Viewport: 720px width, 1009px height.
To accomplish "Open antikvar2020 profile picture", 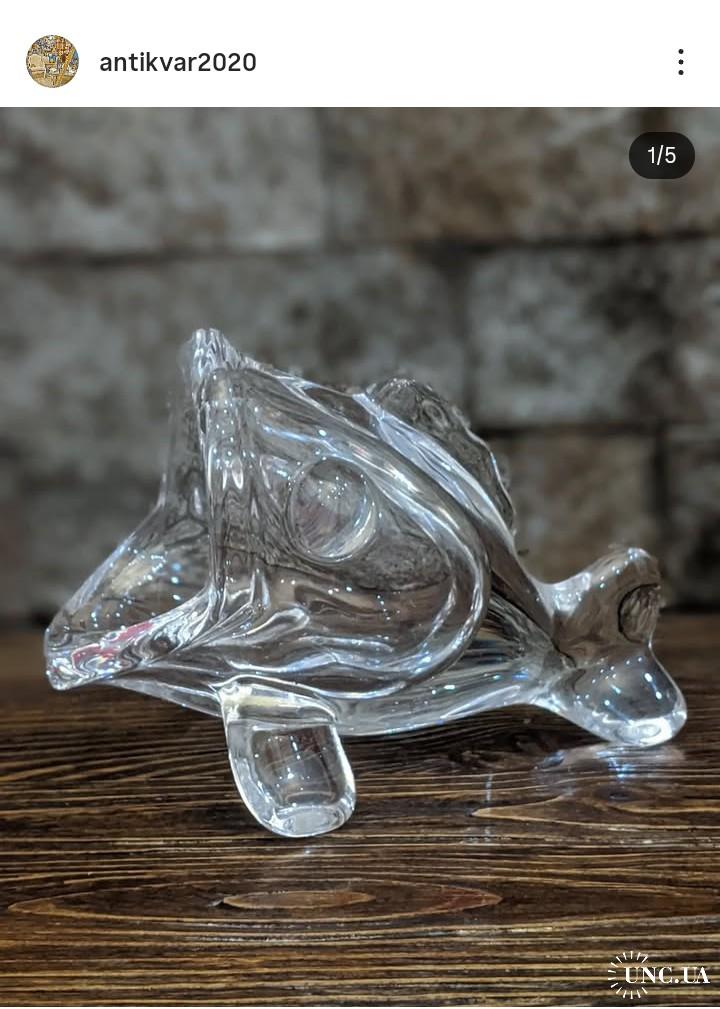I will (52, 62).
